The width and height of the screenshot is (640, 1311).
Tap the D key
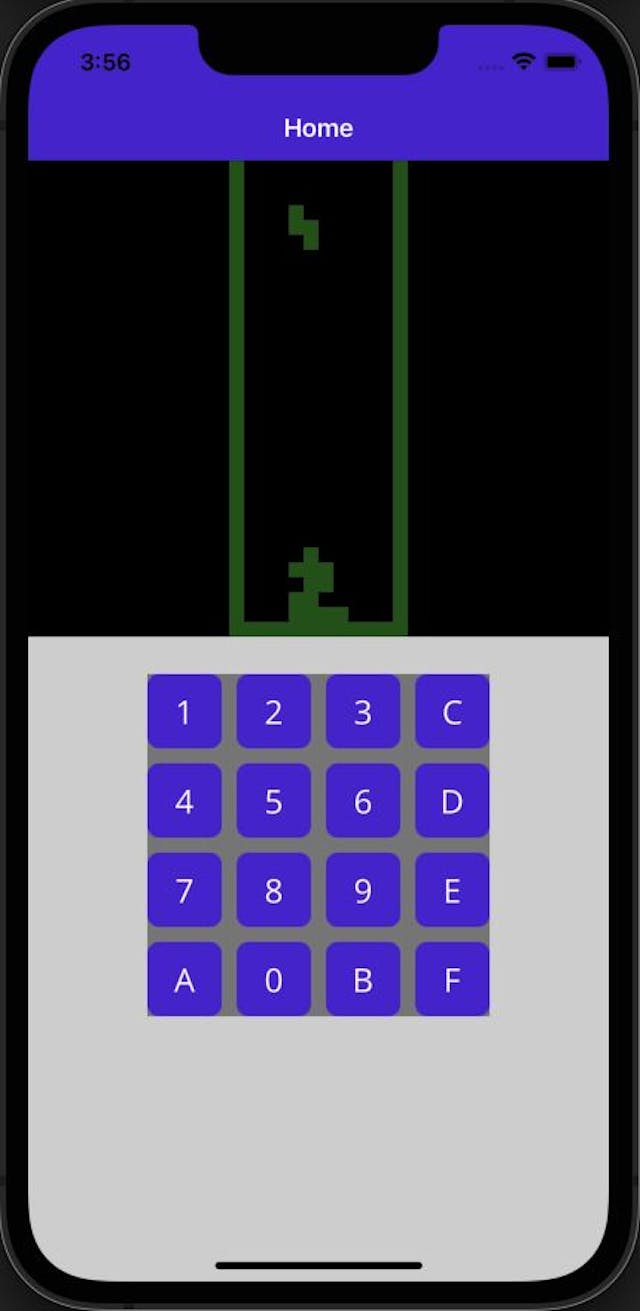pyautogui.click(x=452, y=801)
